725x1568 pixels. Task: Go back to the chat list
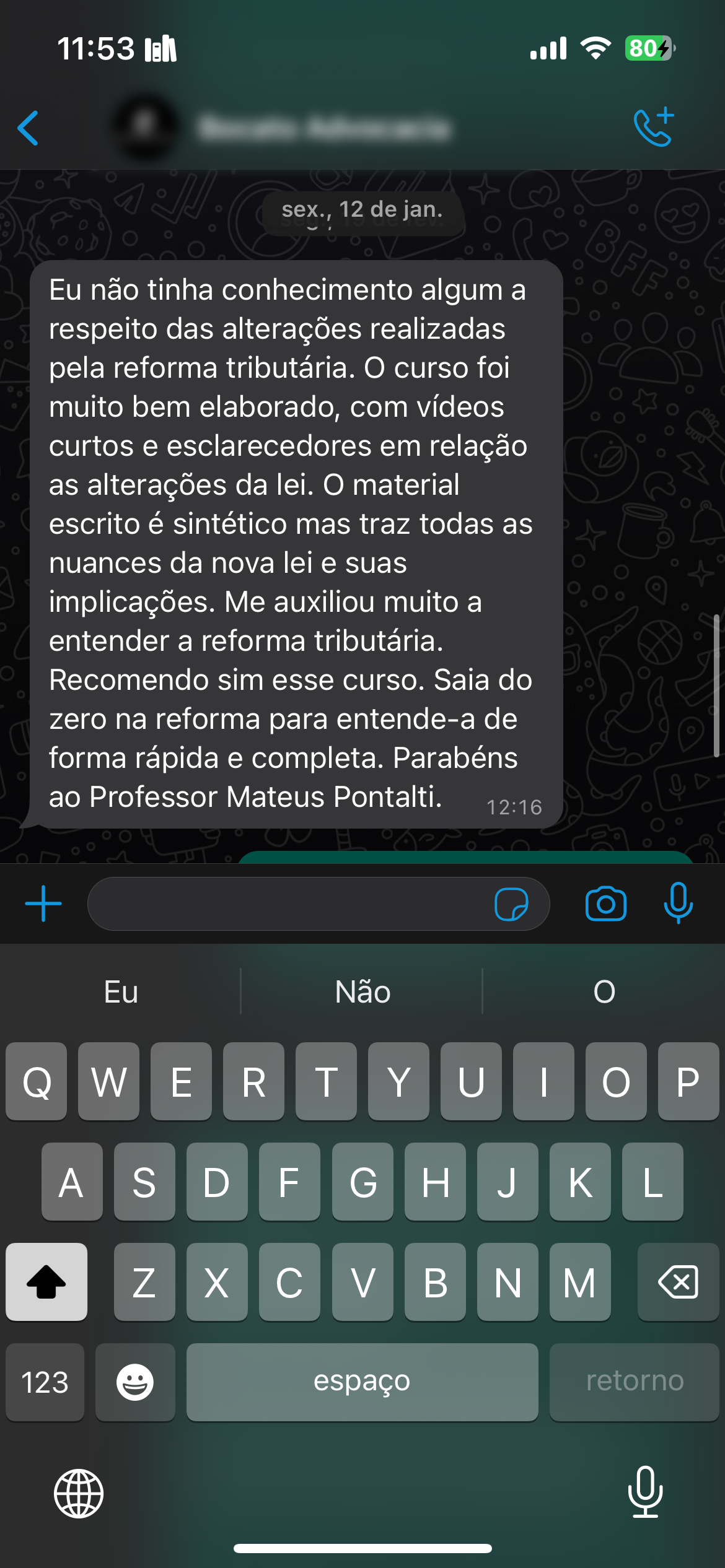tap(29, 128)
